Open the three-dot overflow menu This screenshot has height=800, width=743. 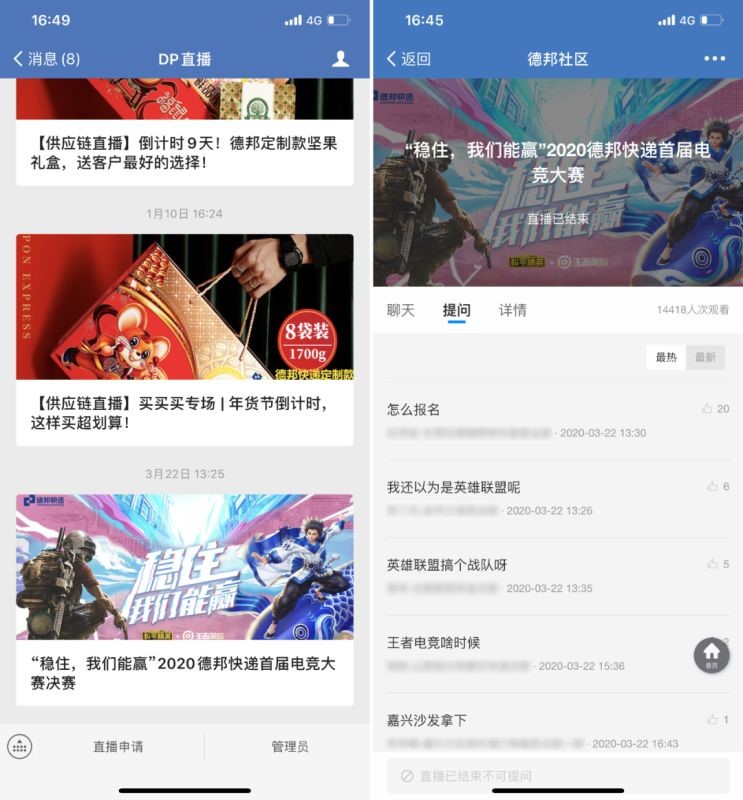714,59
